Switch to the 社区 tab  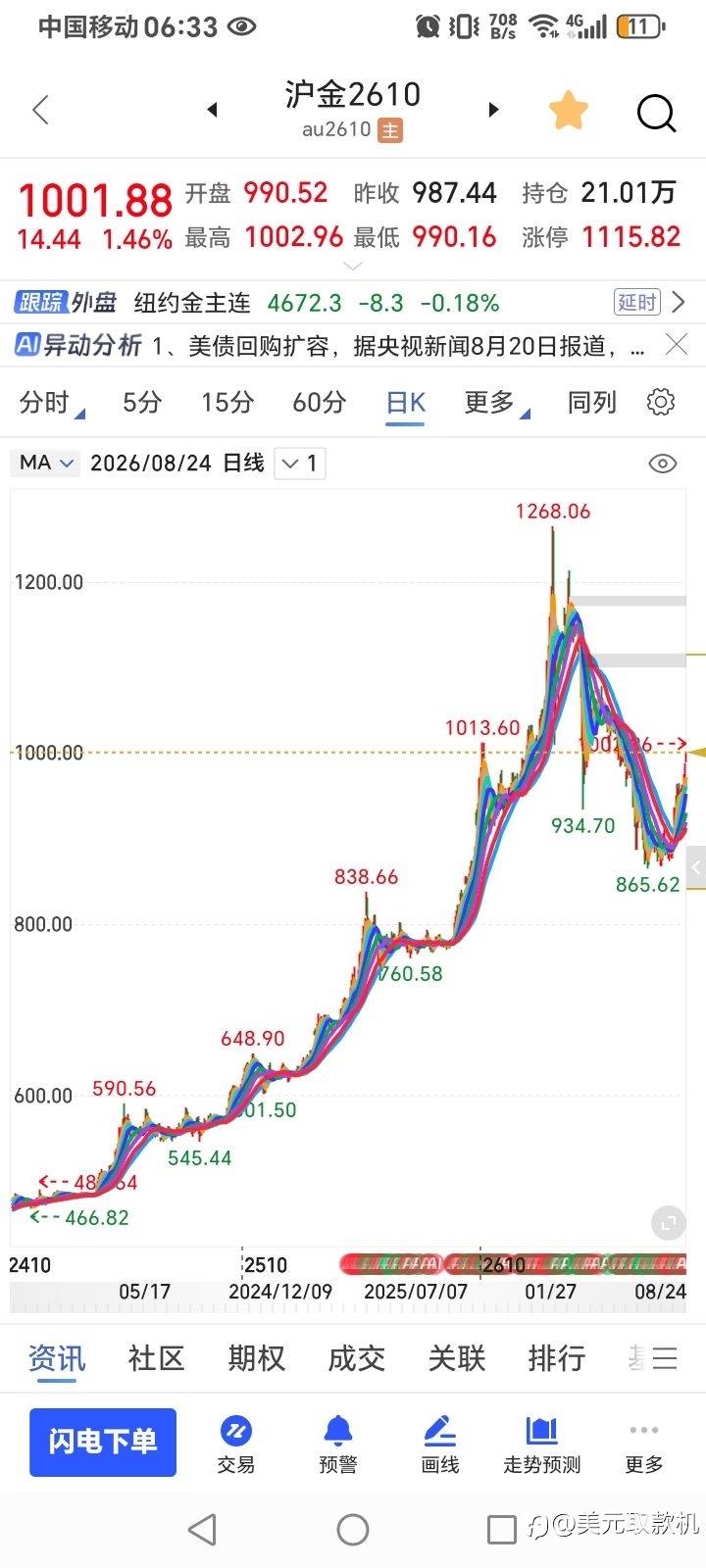[156, 1358]
